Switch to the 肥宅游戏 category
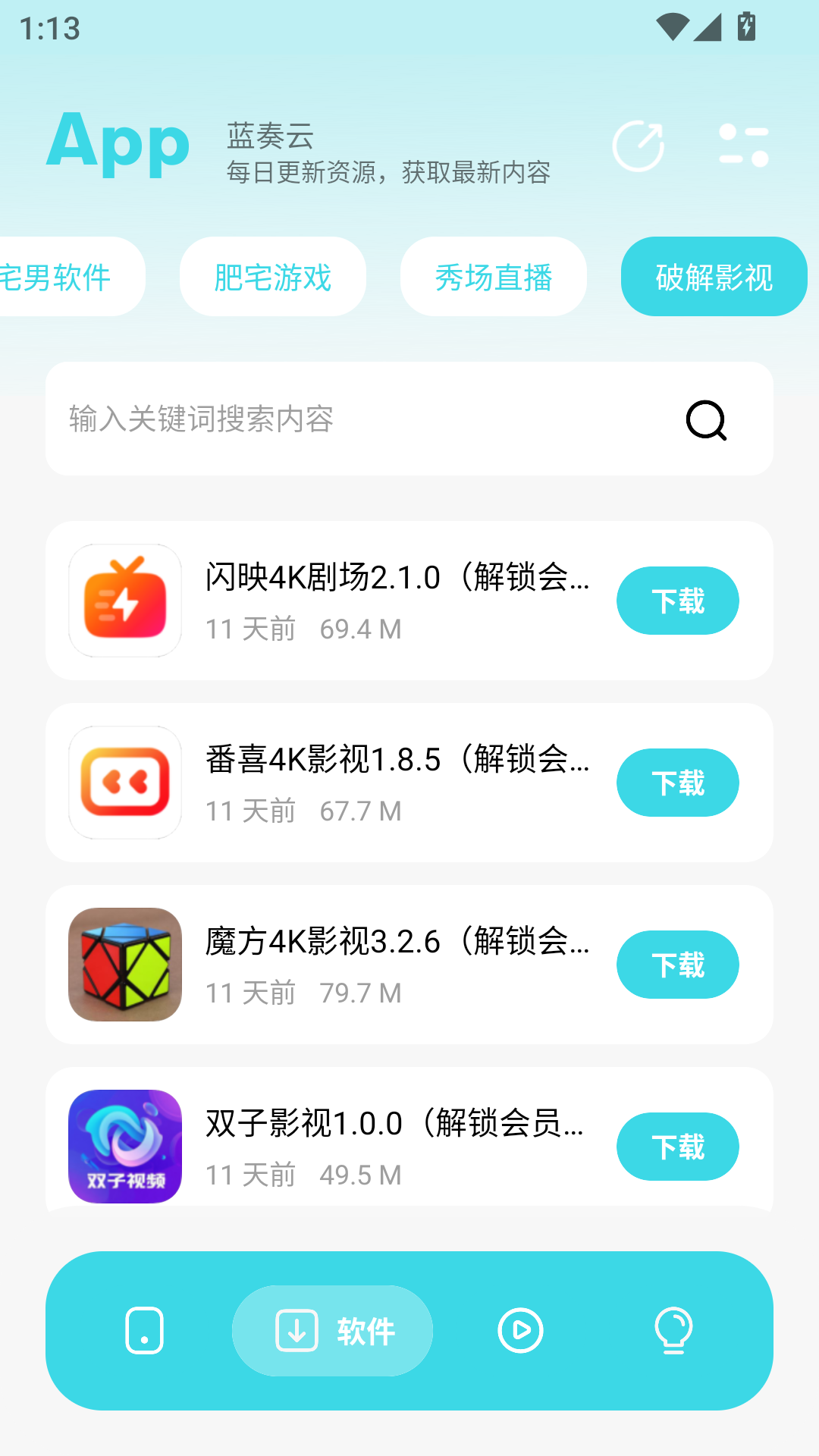819x1456 pixels. (272, 276)
